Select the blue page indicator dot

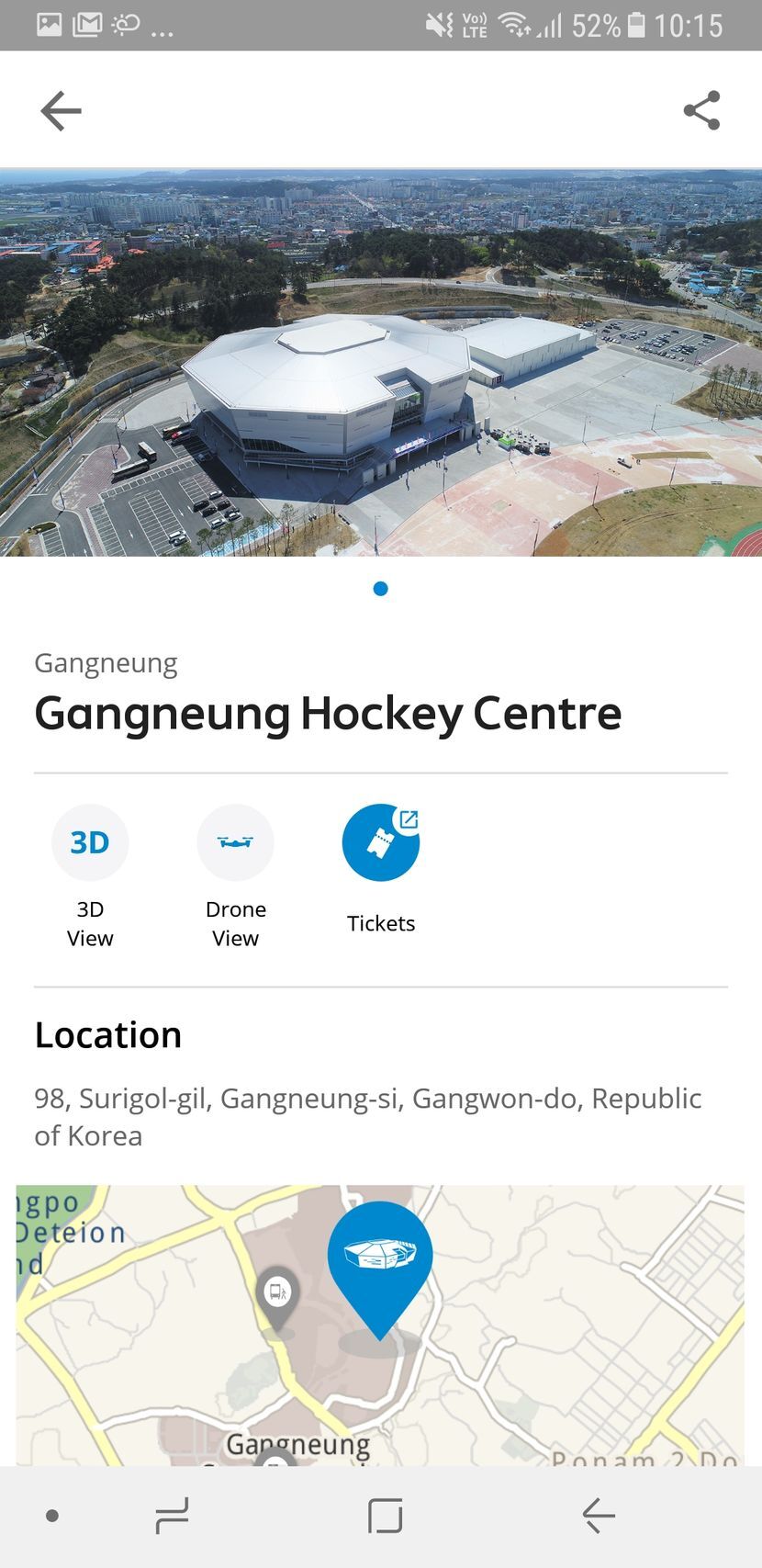tap(380, 588)
